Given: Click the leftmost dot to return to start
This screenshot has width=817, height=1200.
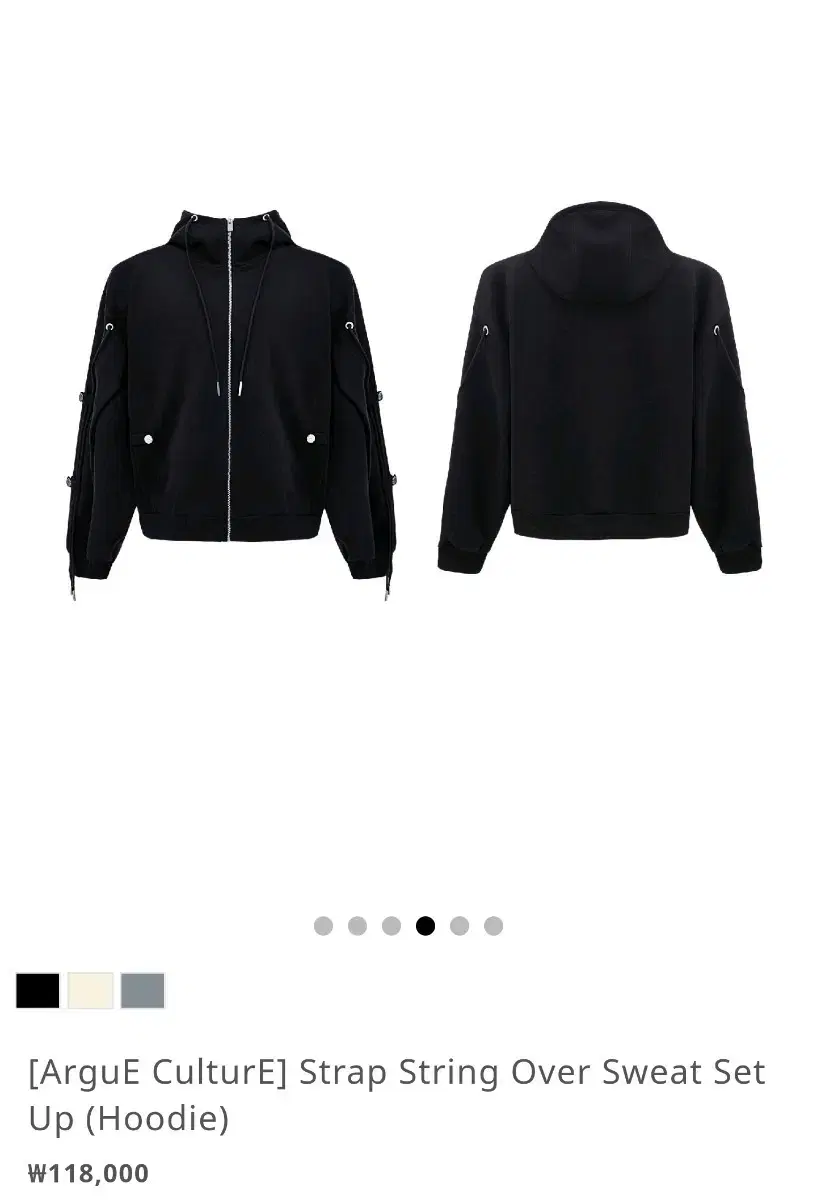Looking at the screenshot, I should click(322, 926).
